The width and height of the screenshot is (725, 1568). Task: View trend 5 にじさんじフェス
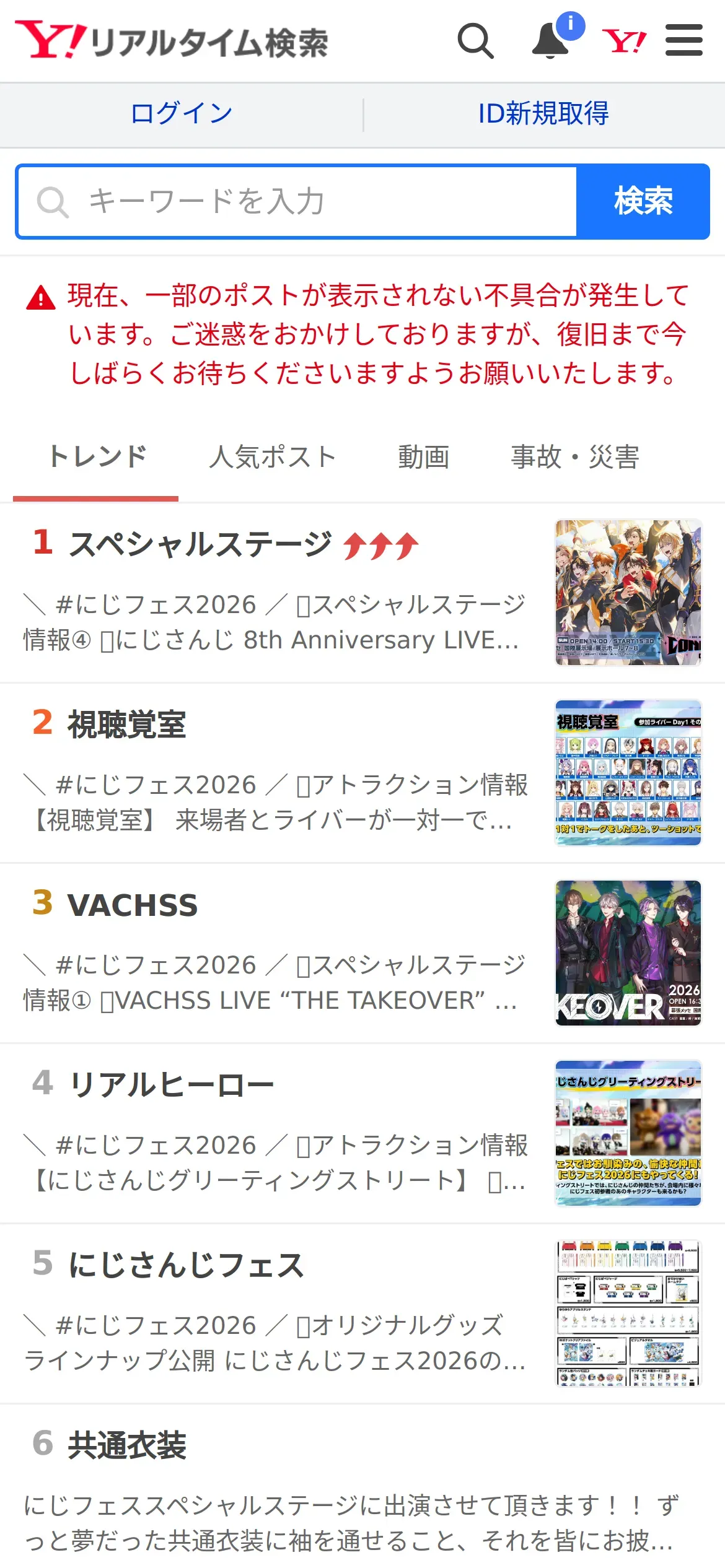pyautogui.click(x=186, y=1265)
